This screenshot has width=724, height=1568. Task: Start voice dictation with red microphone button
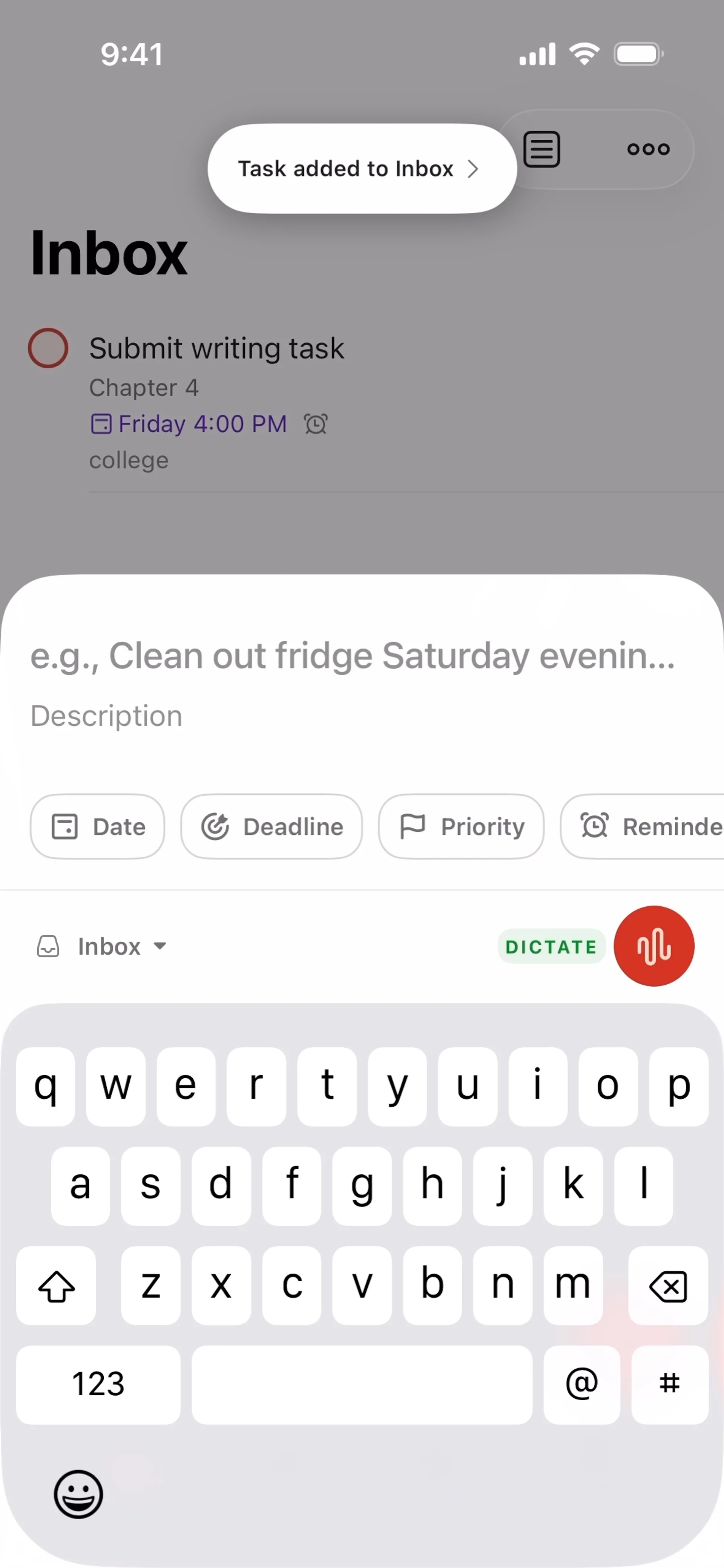[653, 946]
